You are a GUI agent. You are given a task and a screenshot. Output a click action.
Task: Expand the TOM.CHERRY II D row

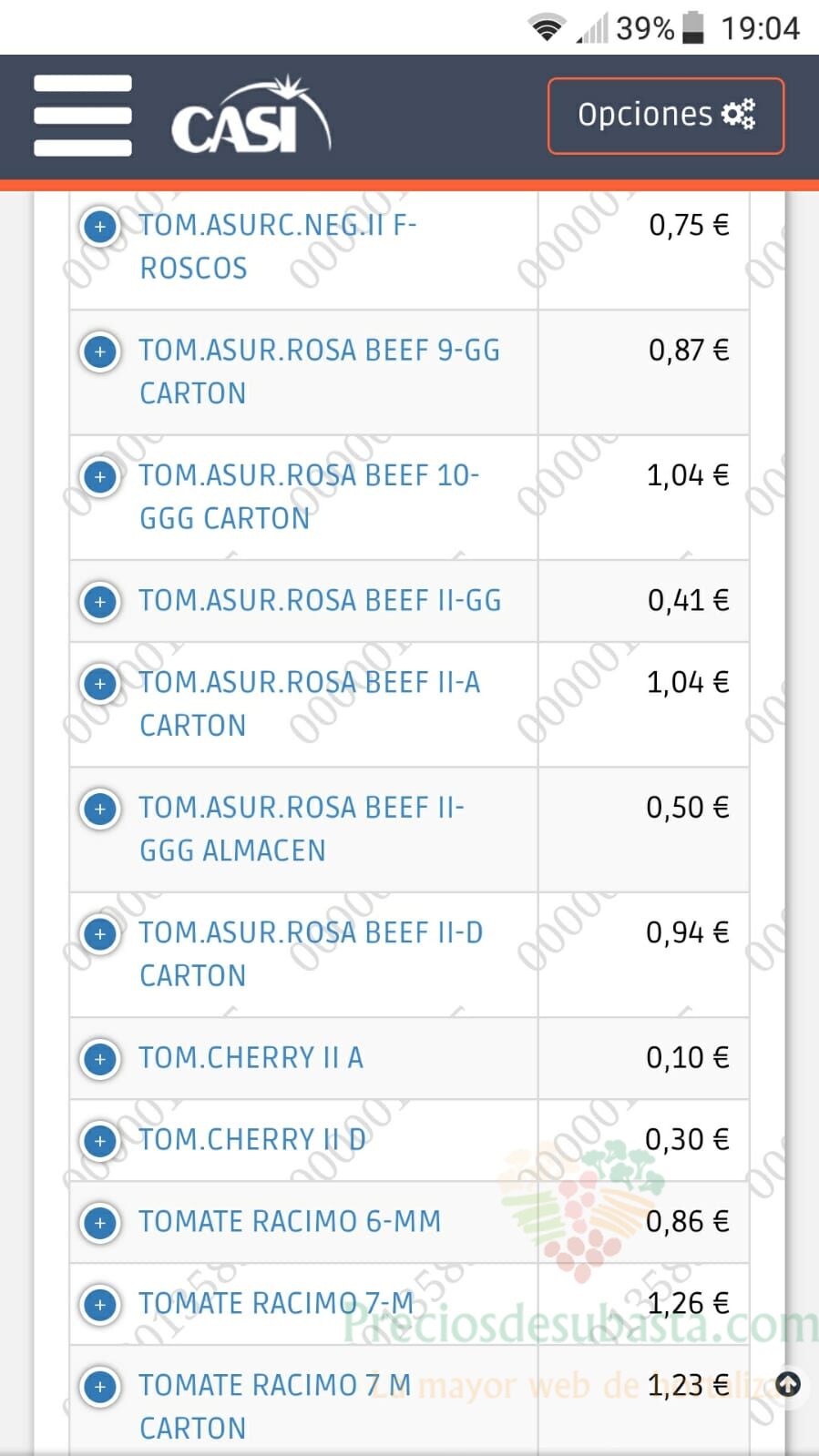coord(100,1141)
